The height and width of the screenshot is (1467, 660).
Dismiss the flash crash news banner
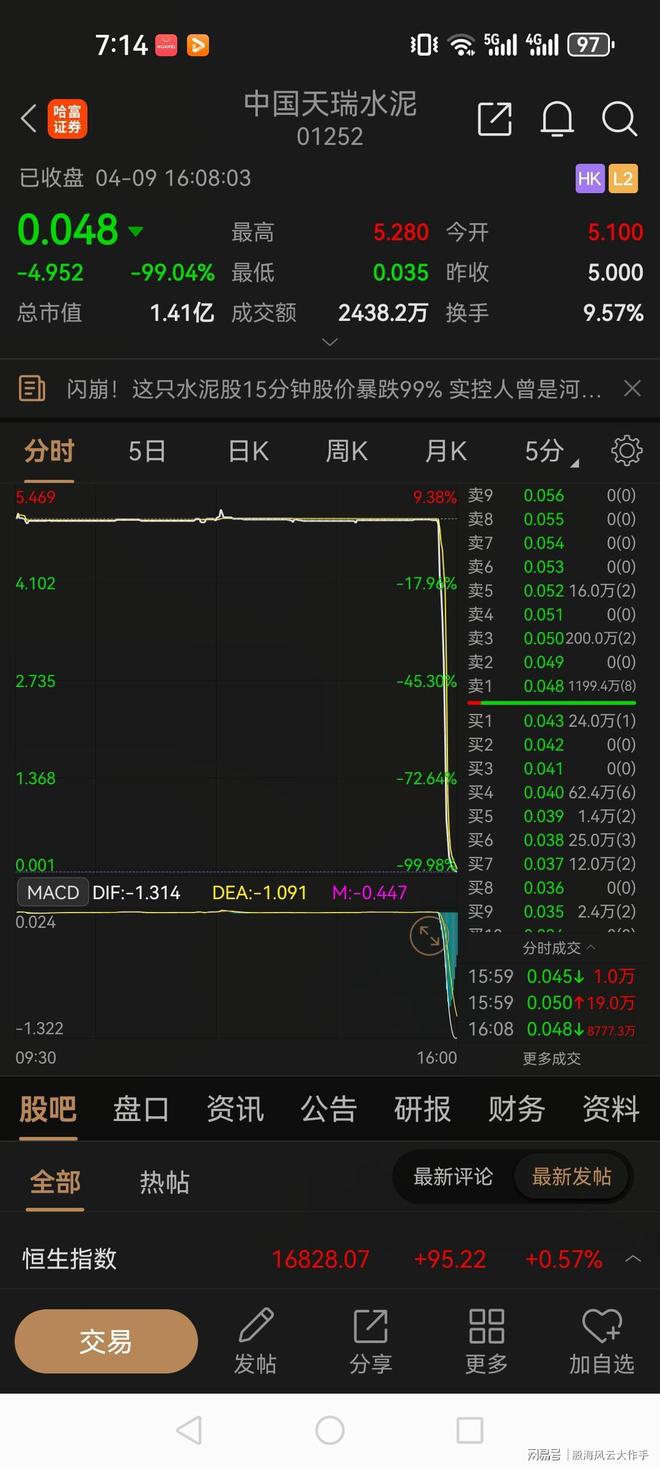coord(632,389)
